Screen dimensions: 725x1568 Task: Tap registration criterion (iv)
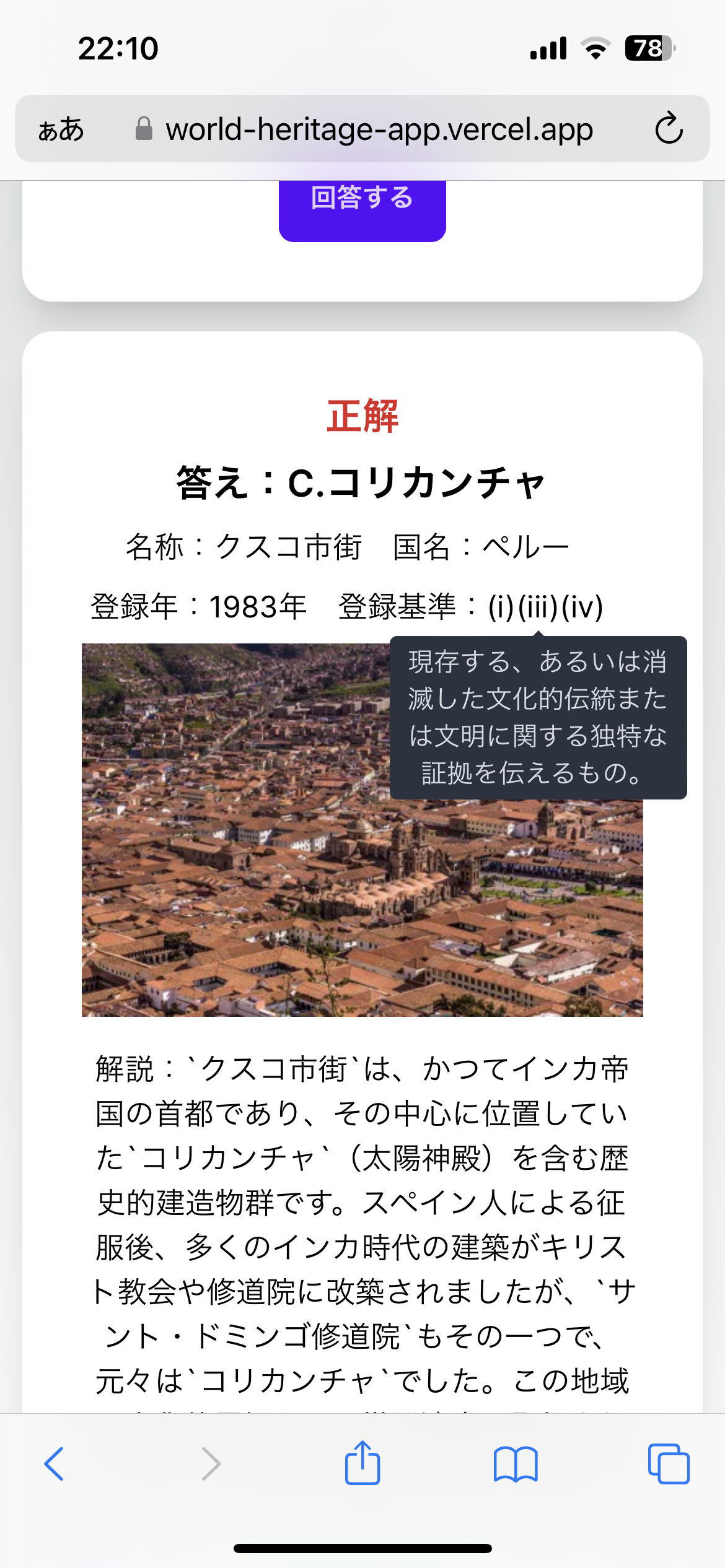click(582, 607)
